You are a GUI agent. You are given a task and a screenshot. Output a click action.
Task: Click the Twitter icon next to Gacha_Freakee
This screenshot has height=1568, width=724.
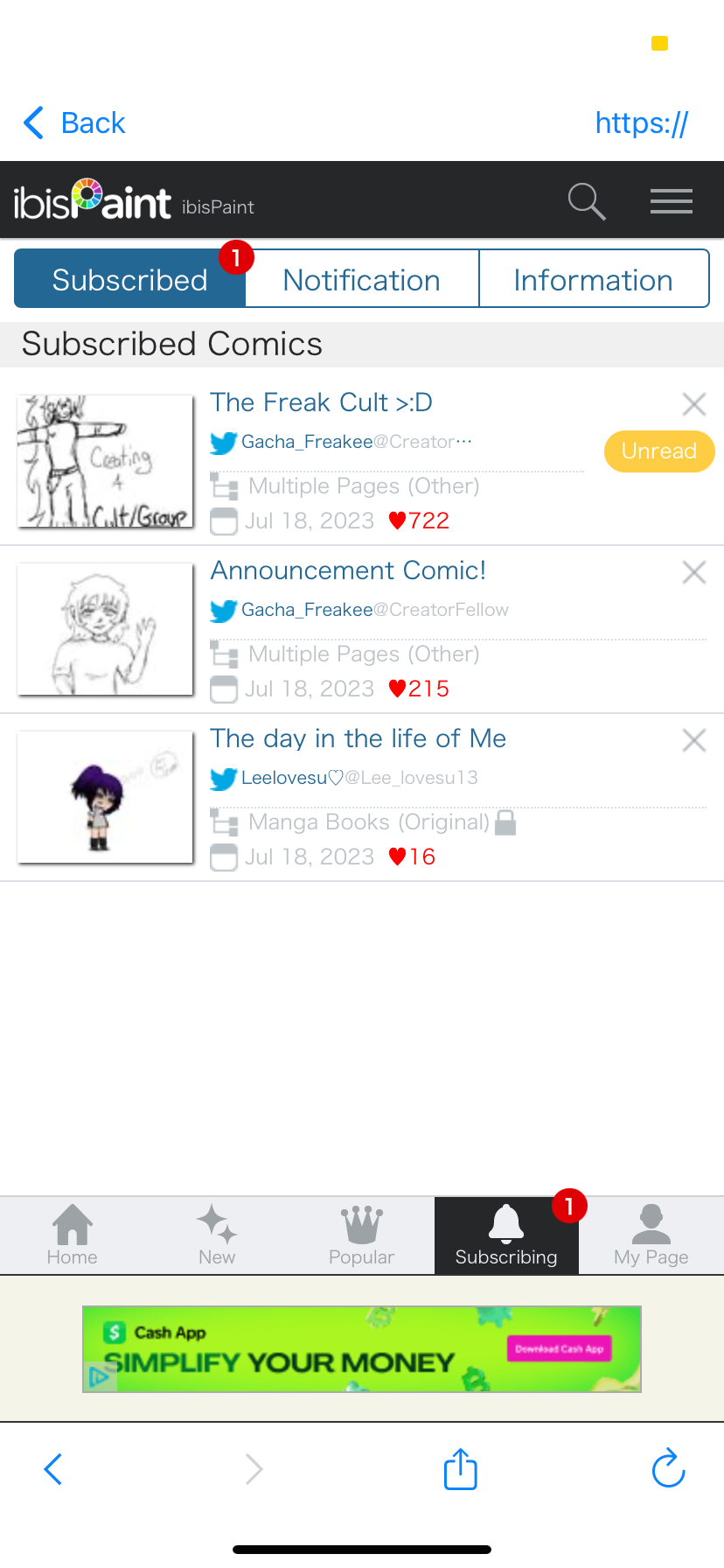pyautogui.click(x=224, y=443)
